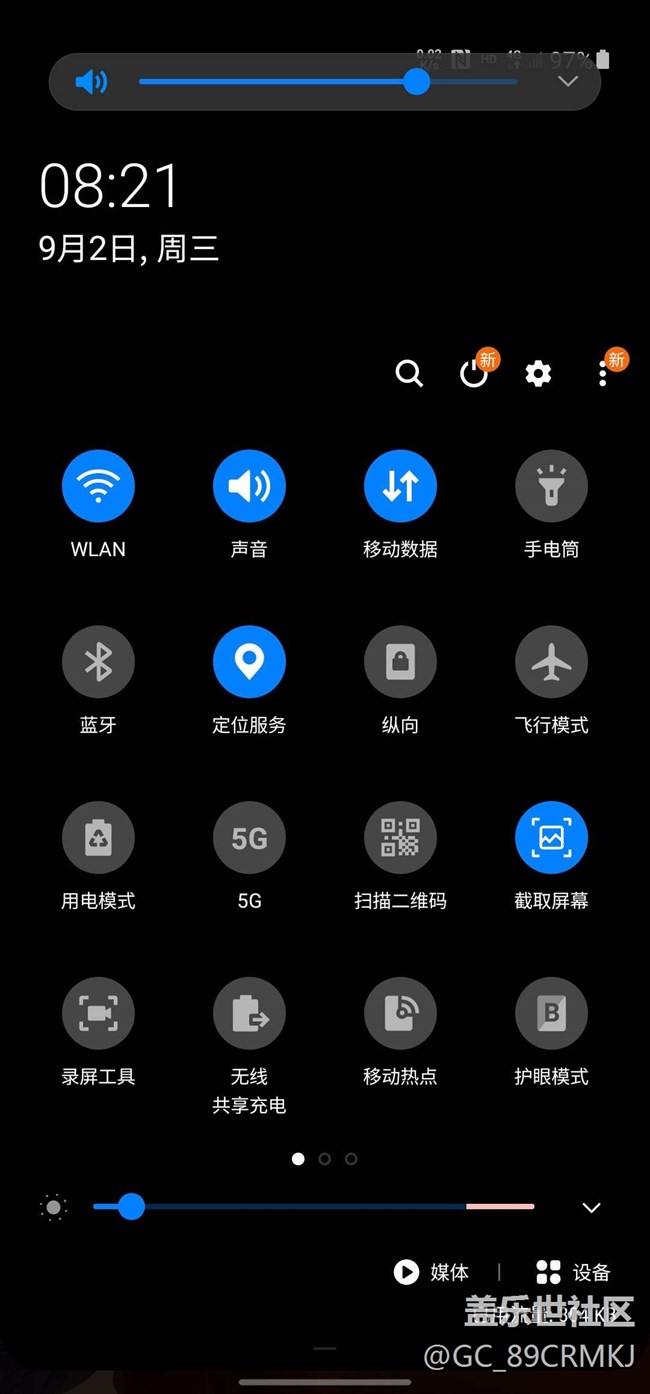This screenshot has width=650, height=1394.
Task: Enable 飞行模式 airplane mode
Action: coord(551,662)
